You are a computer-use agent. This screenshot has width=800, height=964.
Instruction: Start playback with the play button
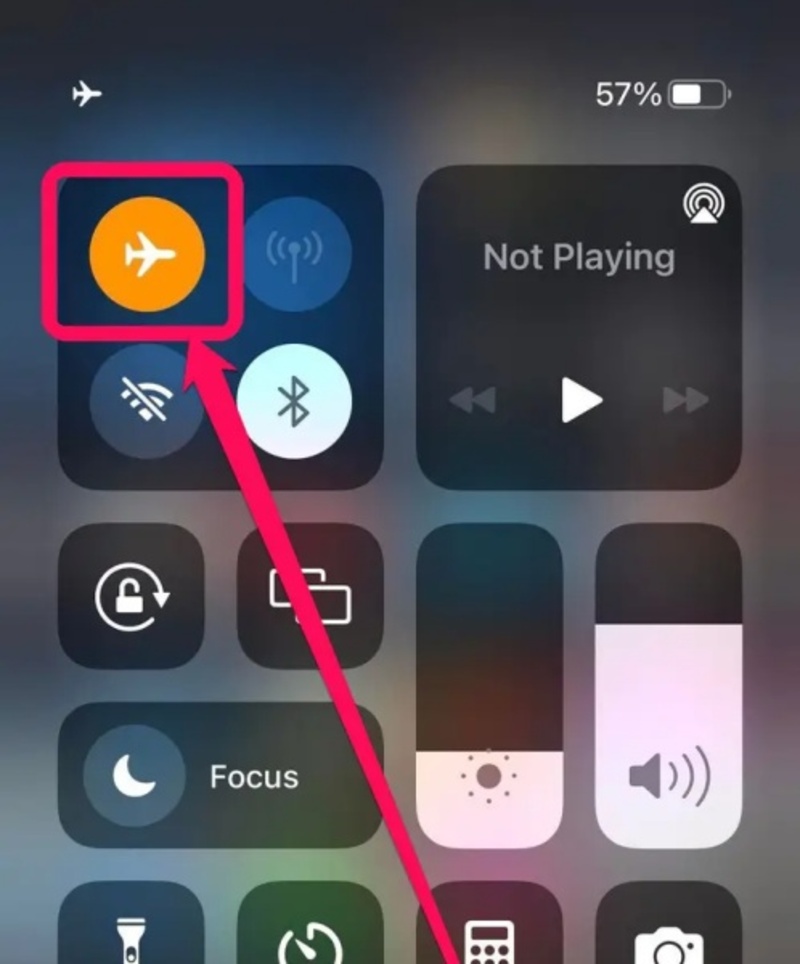(579, 401)
